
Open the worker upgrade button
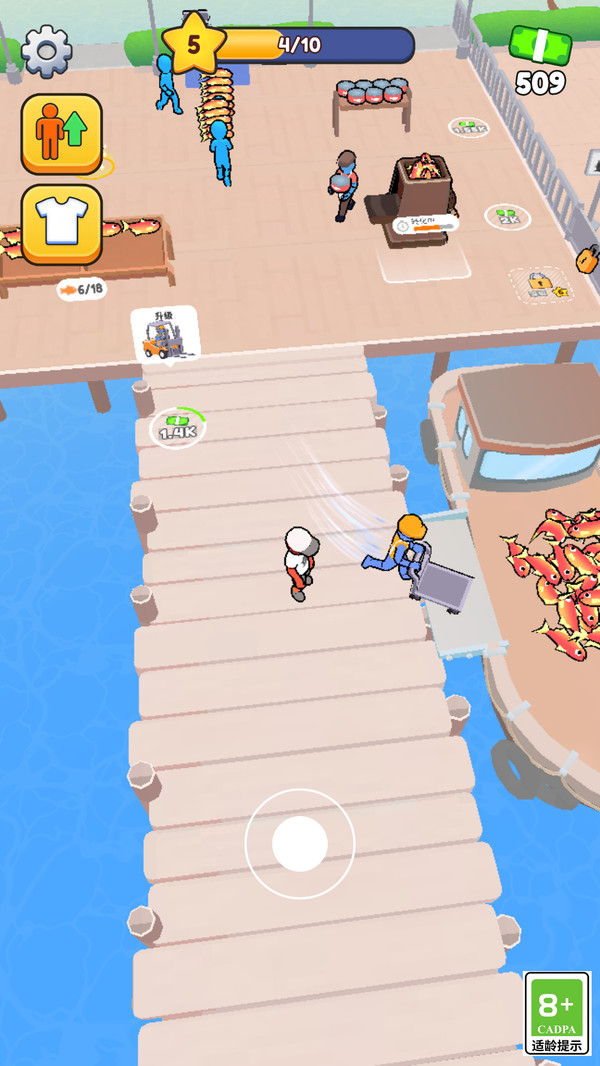click(x=61, y=135)
